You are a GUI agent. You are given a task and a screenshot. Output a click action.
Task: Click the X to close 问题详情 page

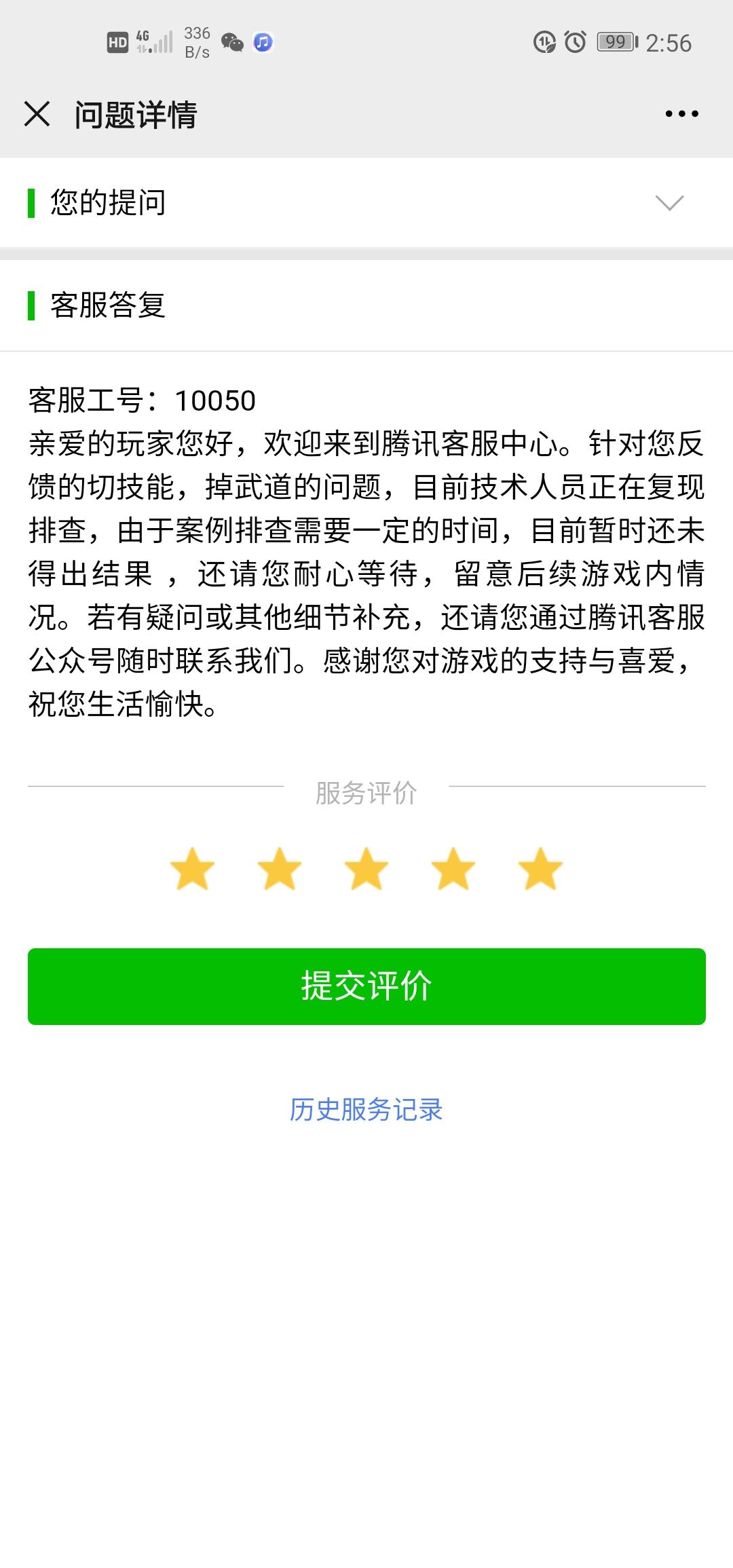37,115
